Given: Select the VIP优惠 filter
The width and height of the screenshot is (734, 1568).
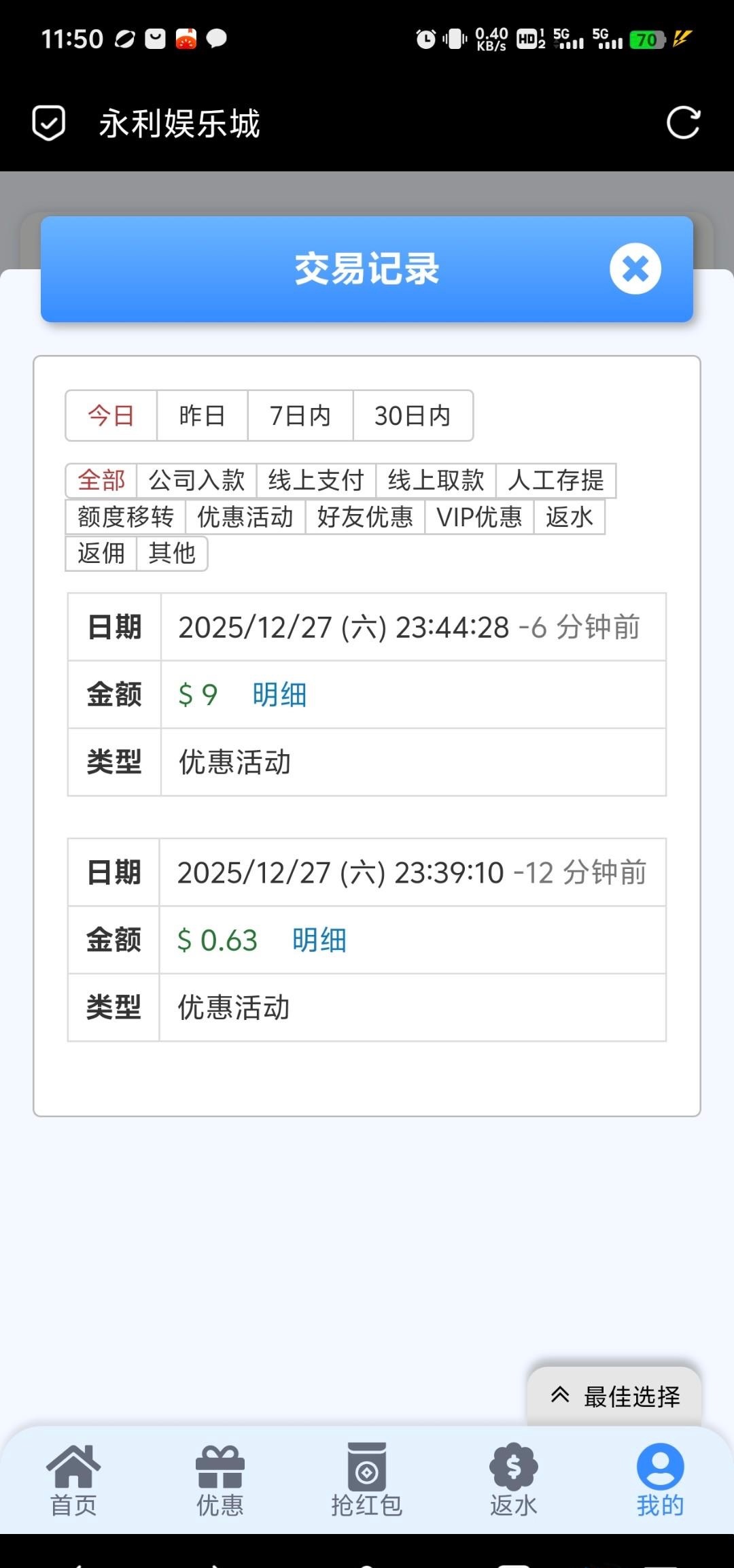Looking at the screenshot, I should point(479,517).
